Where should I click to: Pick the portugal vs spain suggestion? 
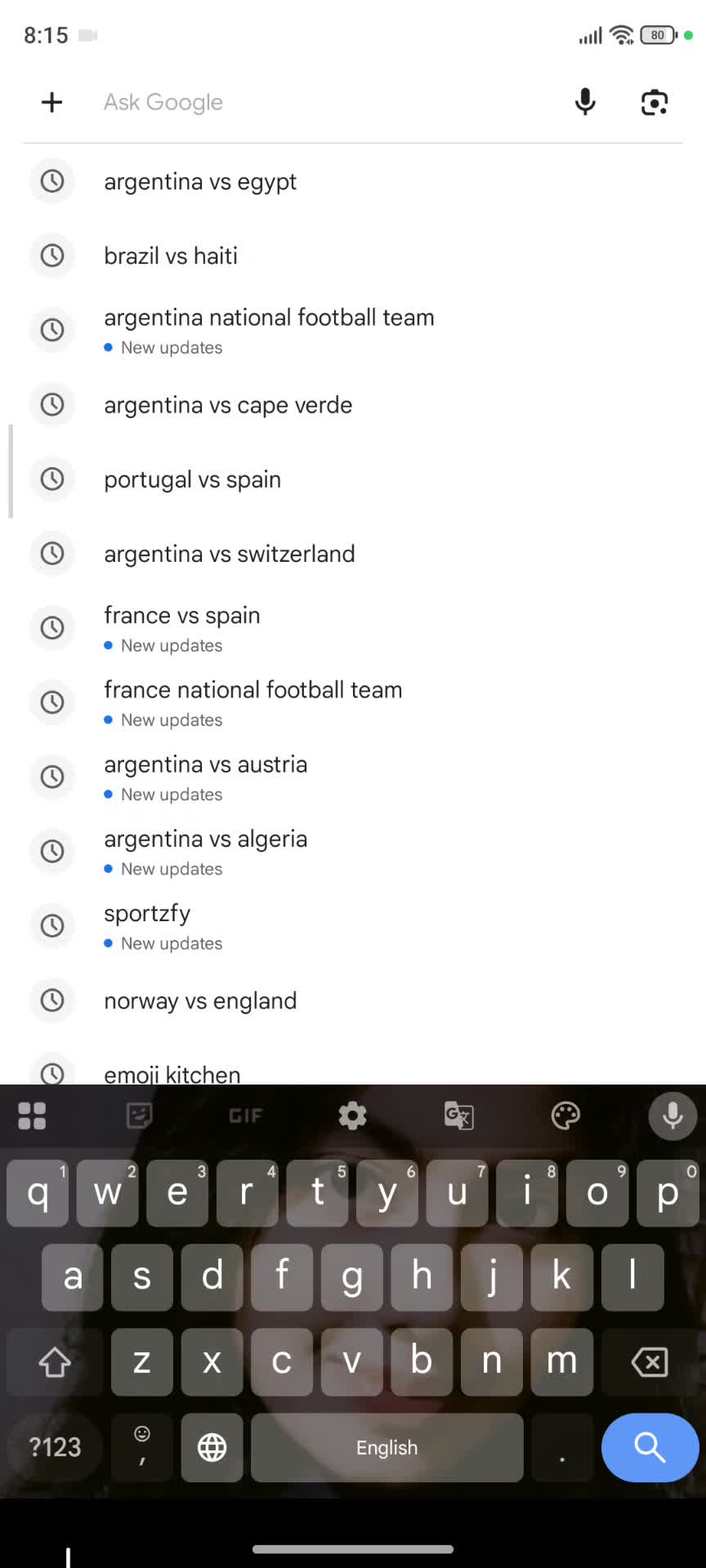353,479
